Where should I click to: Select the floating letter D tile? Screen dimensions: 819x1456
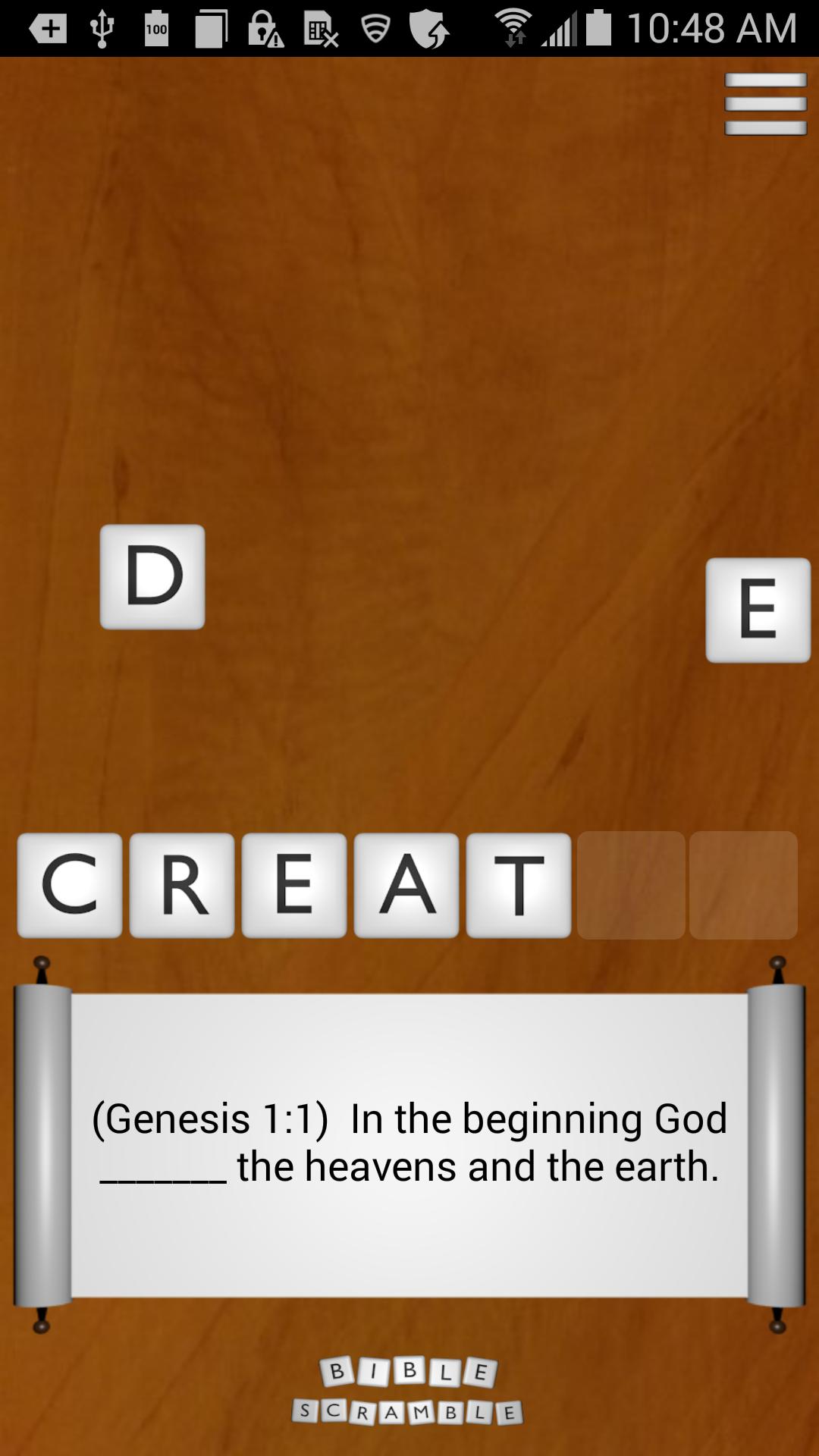152,576
